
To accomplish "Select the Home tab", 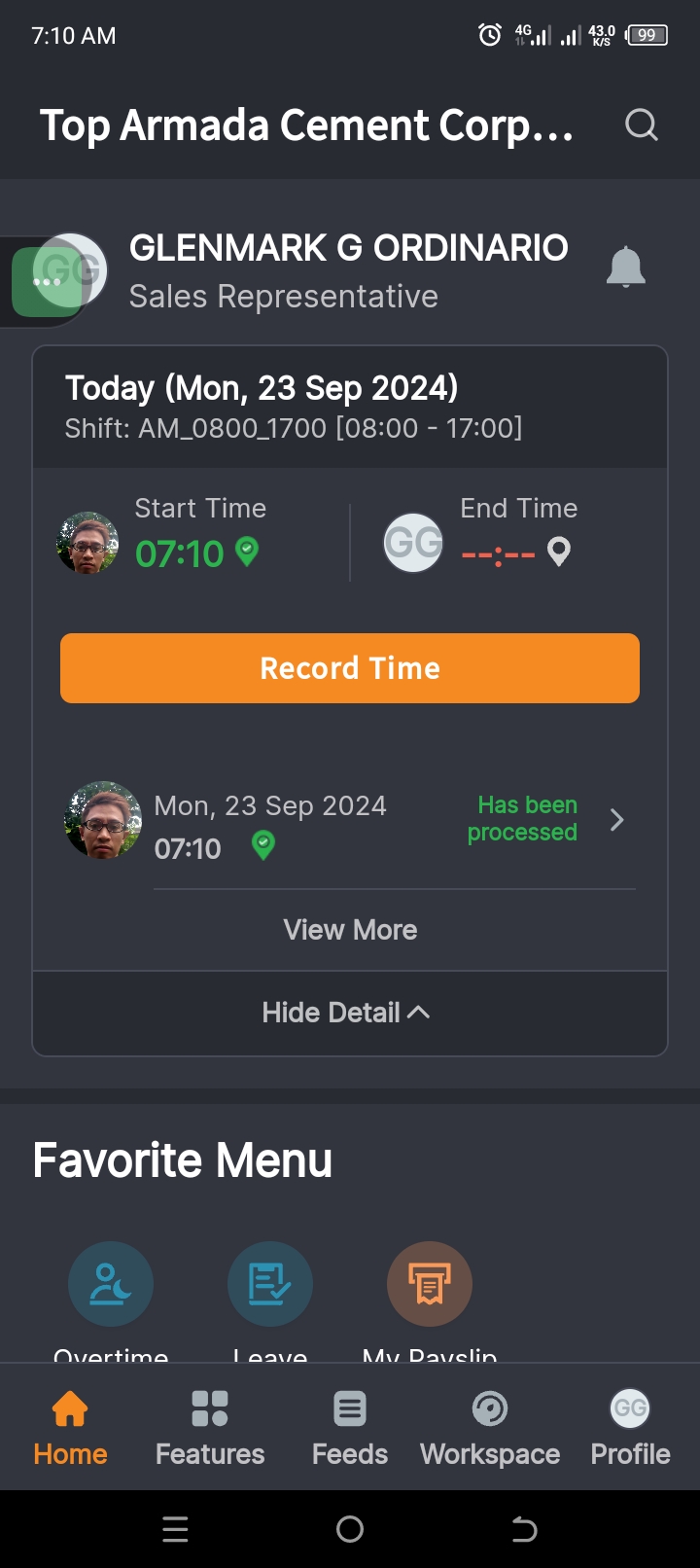I will click(x=70, y=1427).
